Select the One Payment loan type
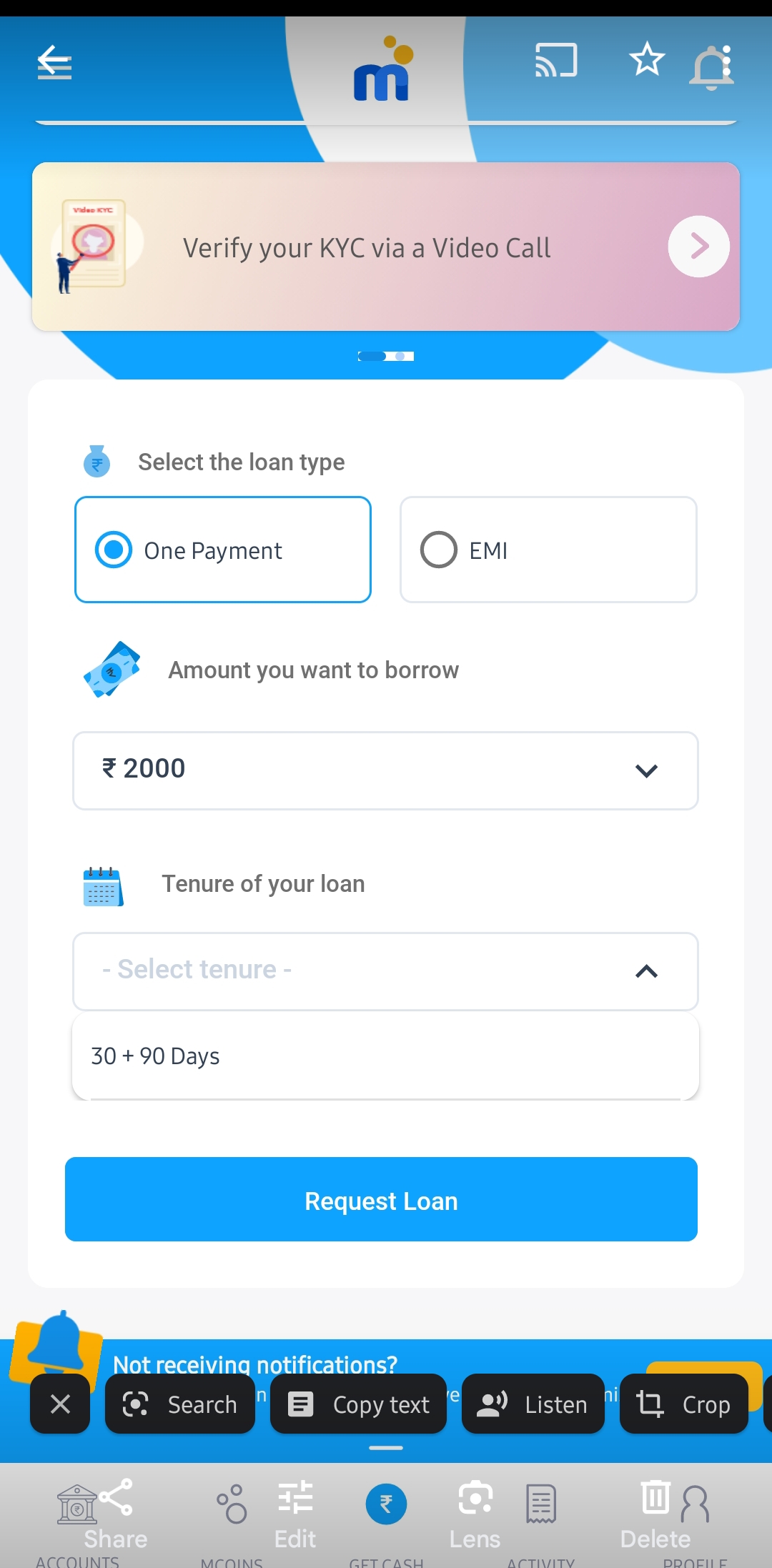The height and width of the screenshot is (1568, 772). pyautogui.click(x=223, y=550)
